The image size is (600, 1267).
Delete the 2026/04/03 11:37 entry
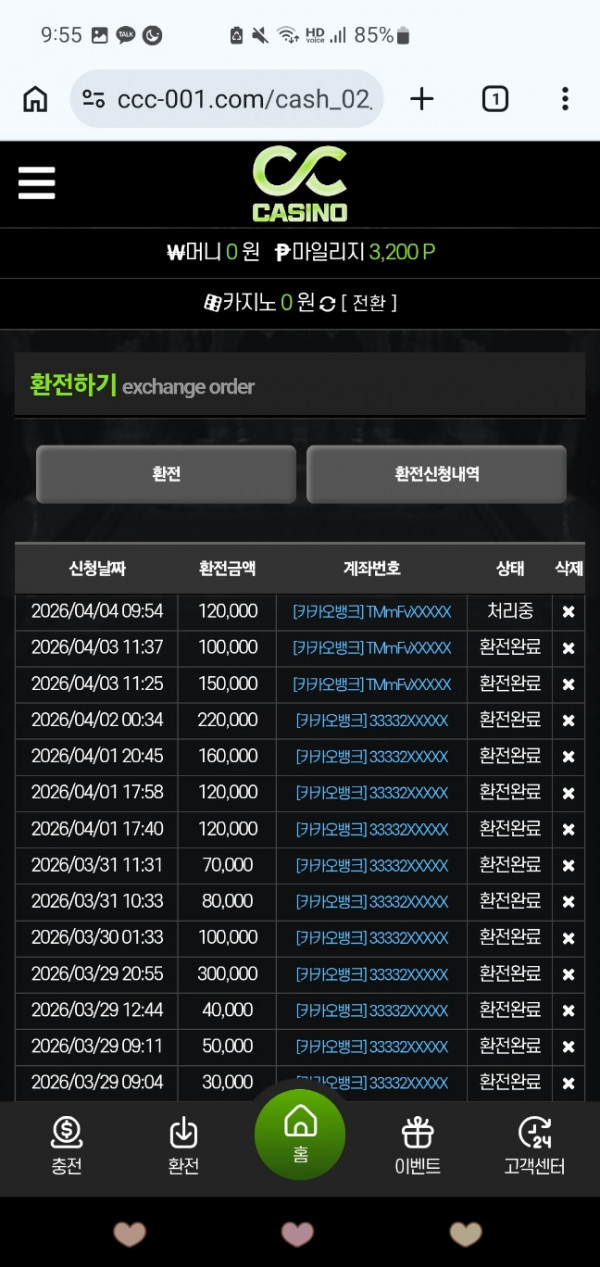point(568,648)
